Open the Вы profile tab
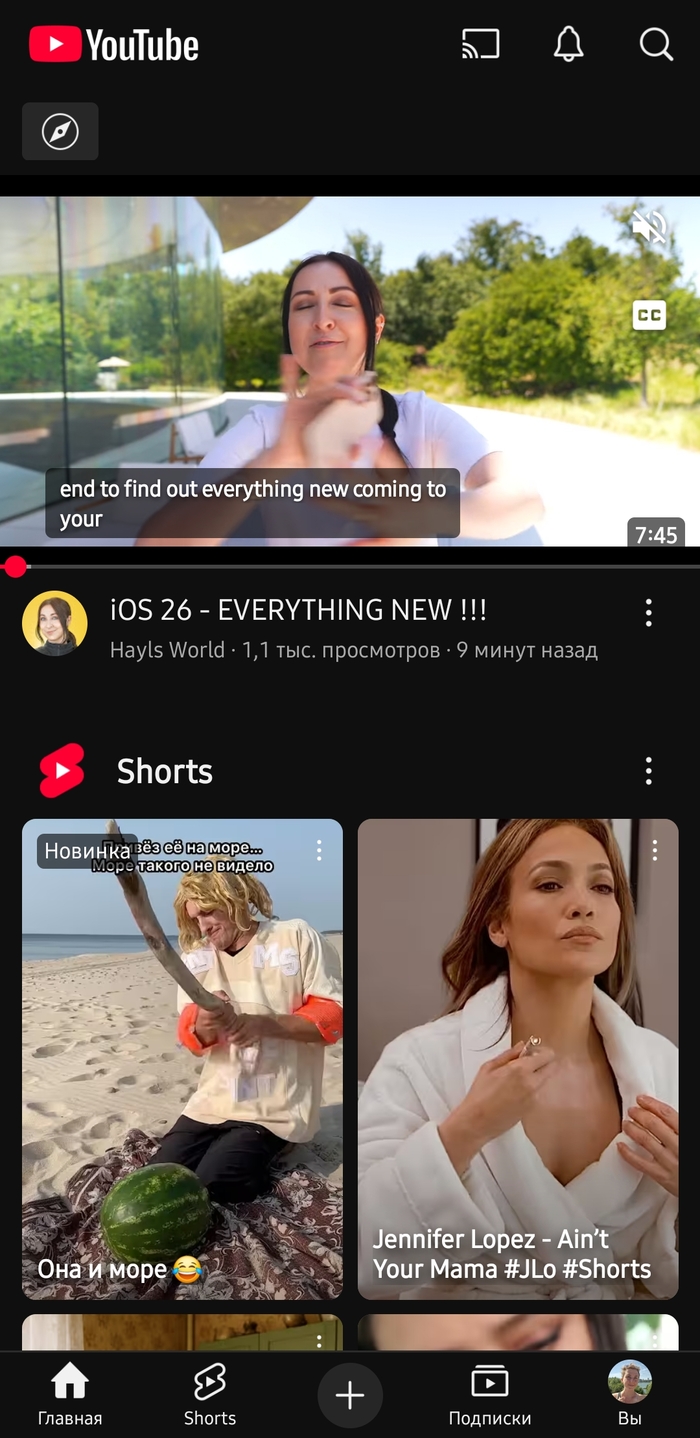The height and width of the screenshot is (1438, 700). (630, 1395)
